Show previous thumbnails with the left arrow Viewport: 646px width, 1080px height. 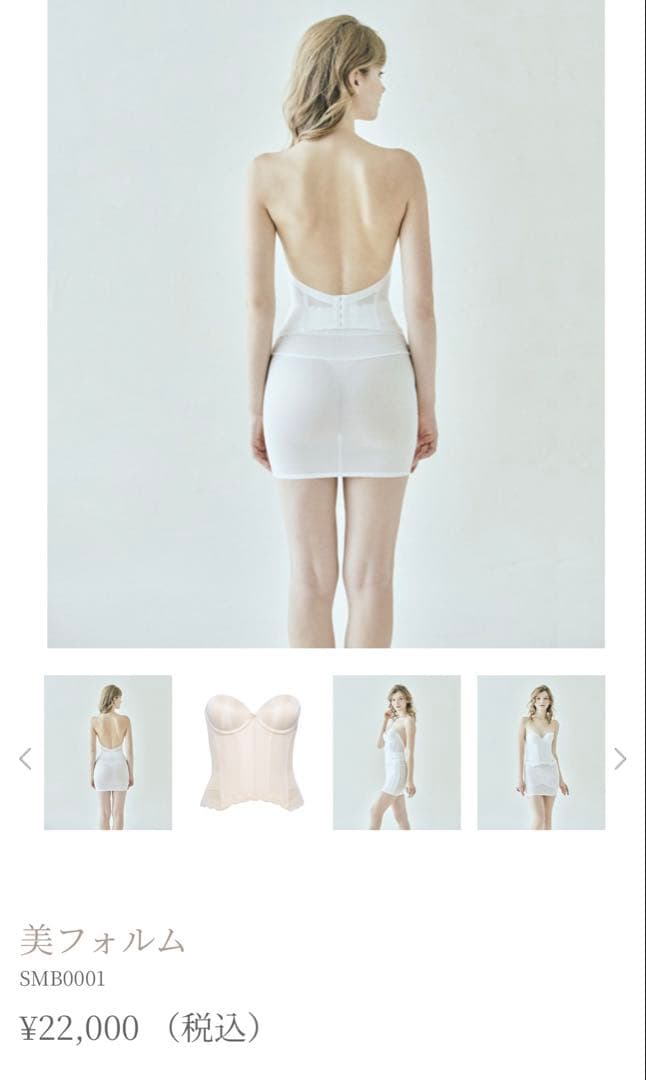click(25, 759)
